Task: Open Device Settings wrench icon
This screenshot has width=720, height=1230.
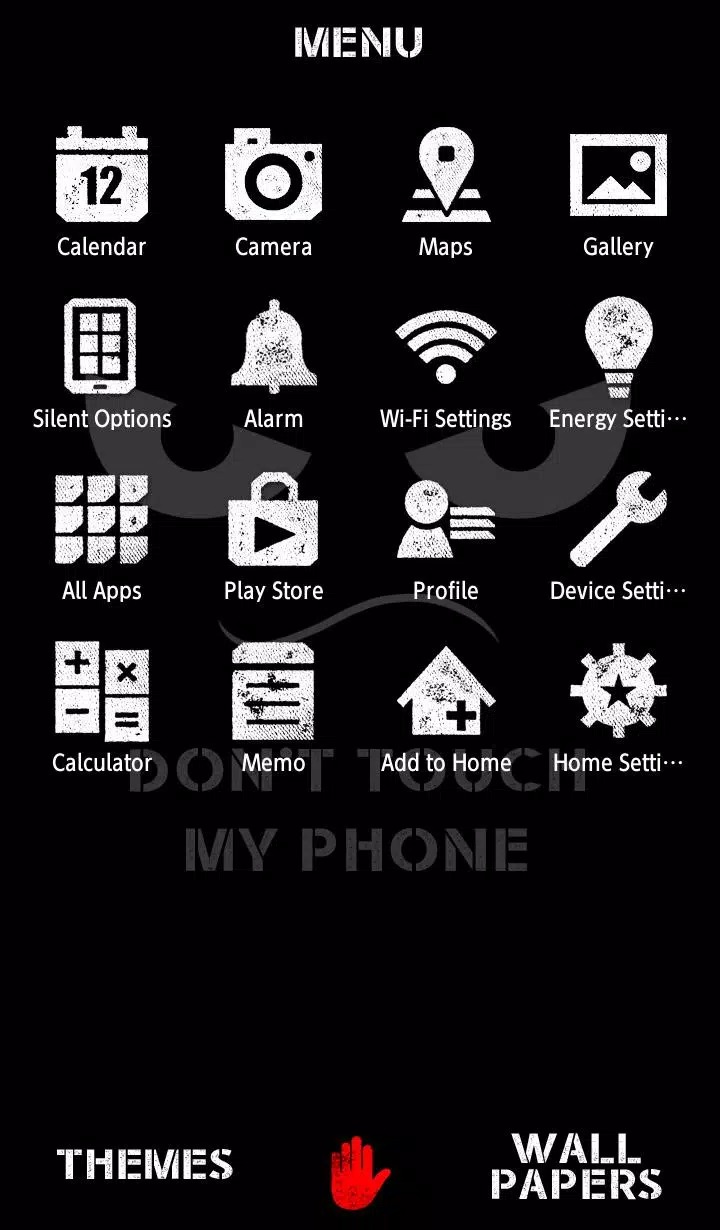Action: (x=618, y=519)
